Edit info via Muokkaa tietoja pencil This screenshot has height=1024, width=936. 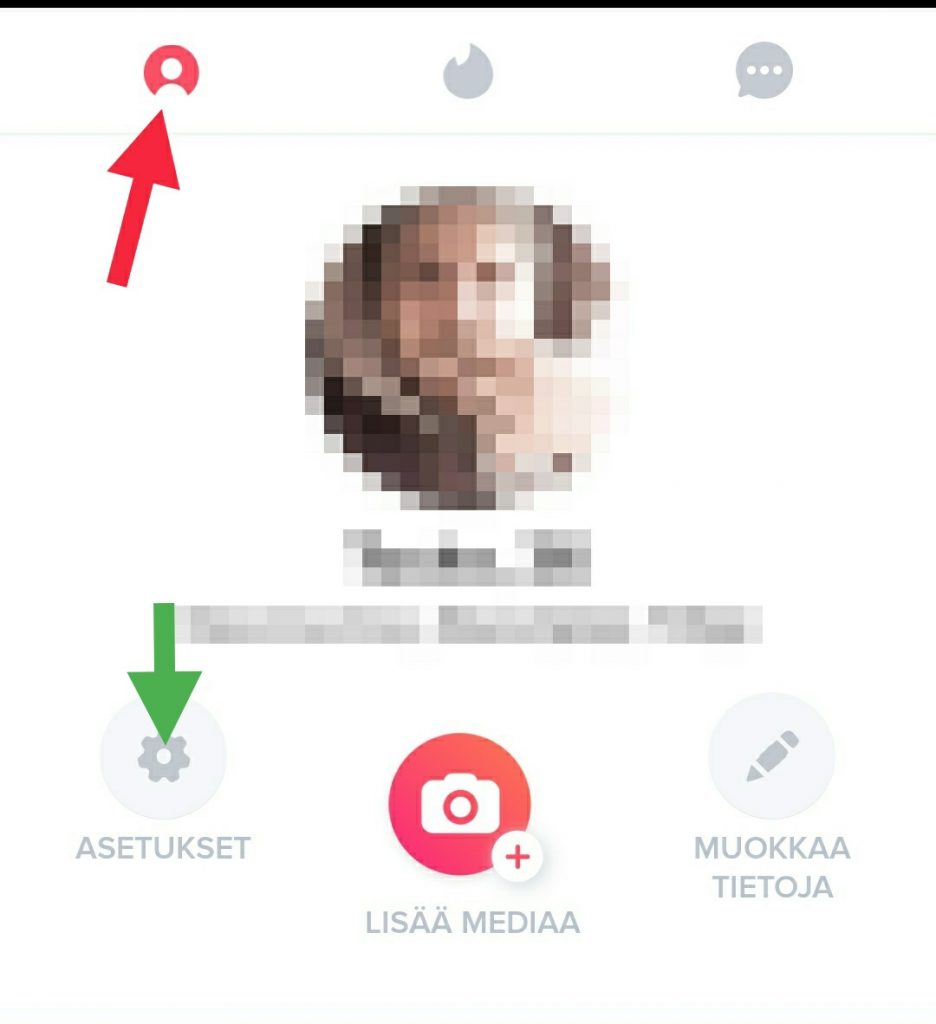pyautogui.click(x=771, y=757)
